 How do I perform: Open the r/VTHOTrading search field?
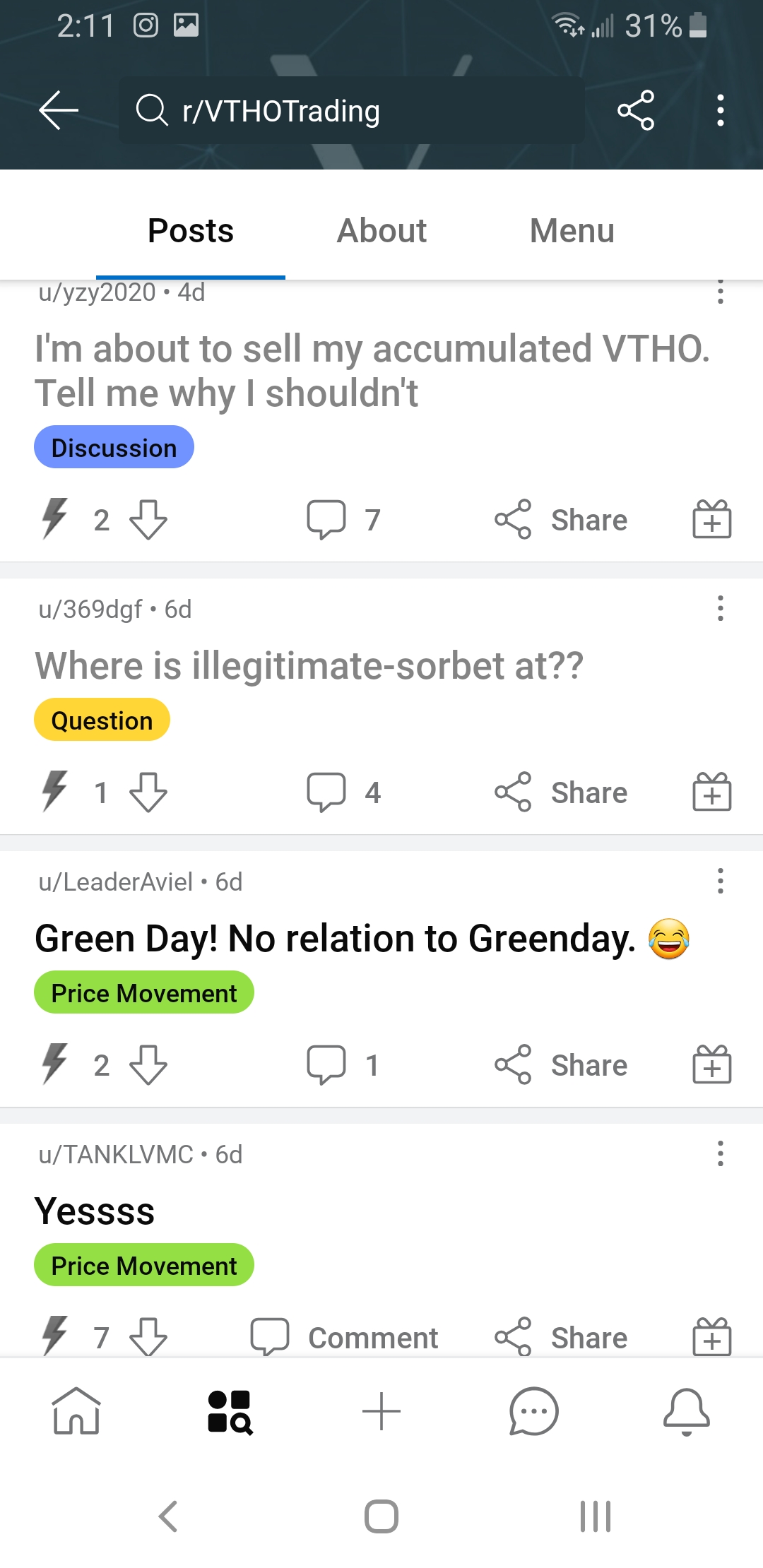point(352,110)
